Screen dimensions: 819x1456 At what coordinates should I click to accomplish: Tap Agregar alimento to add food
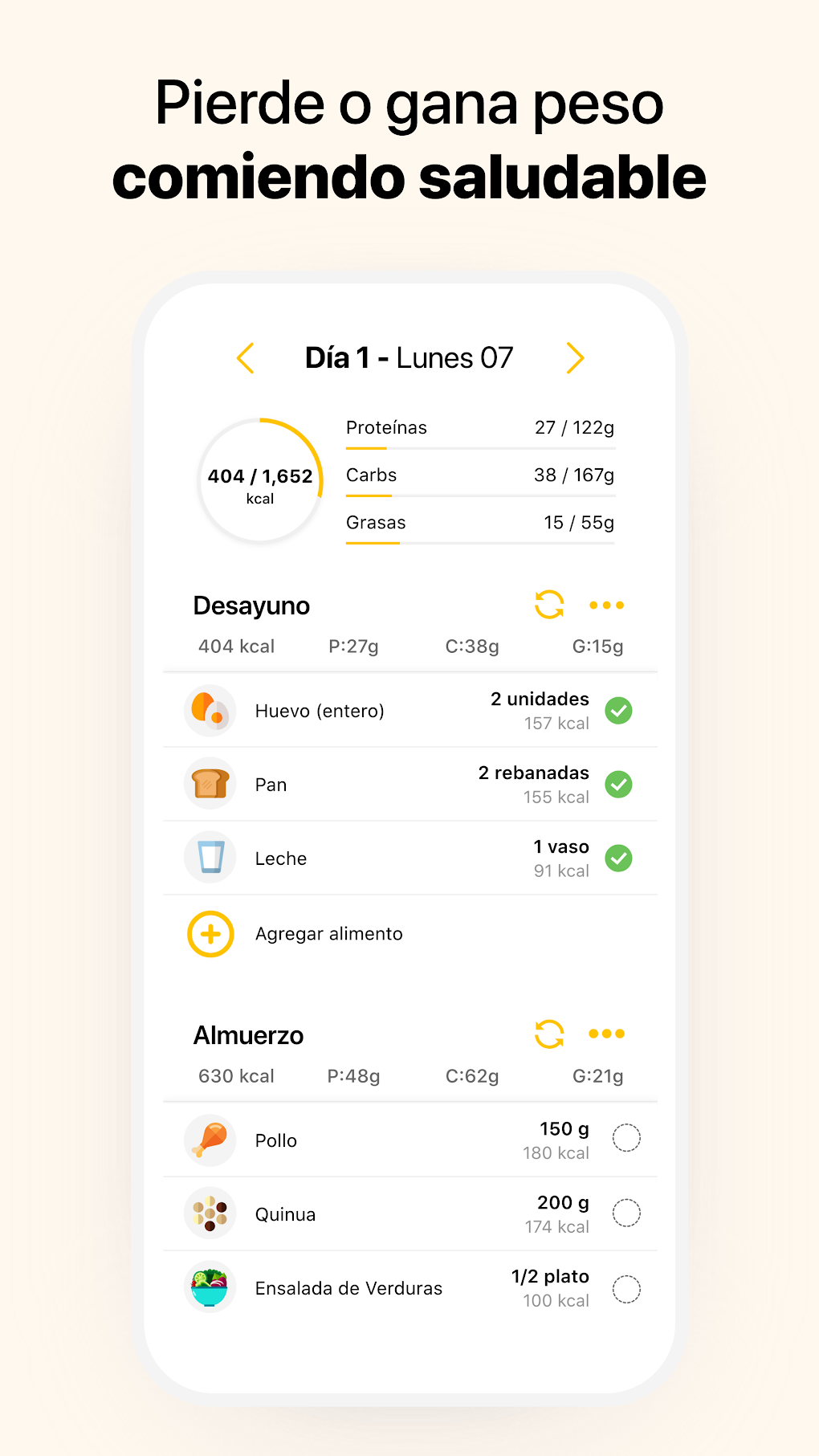pyautogui.click(x=328, y=933)
